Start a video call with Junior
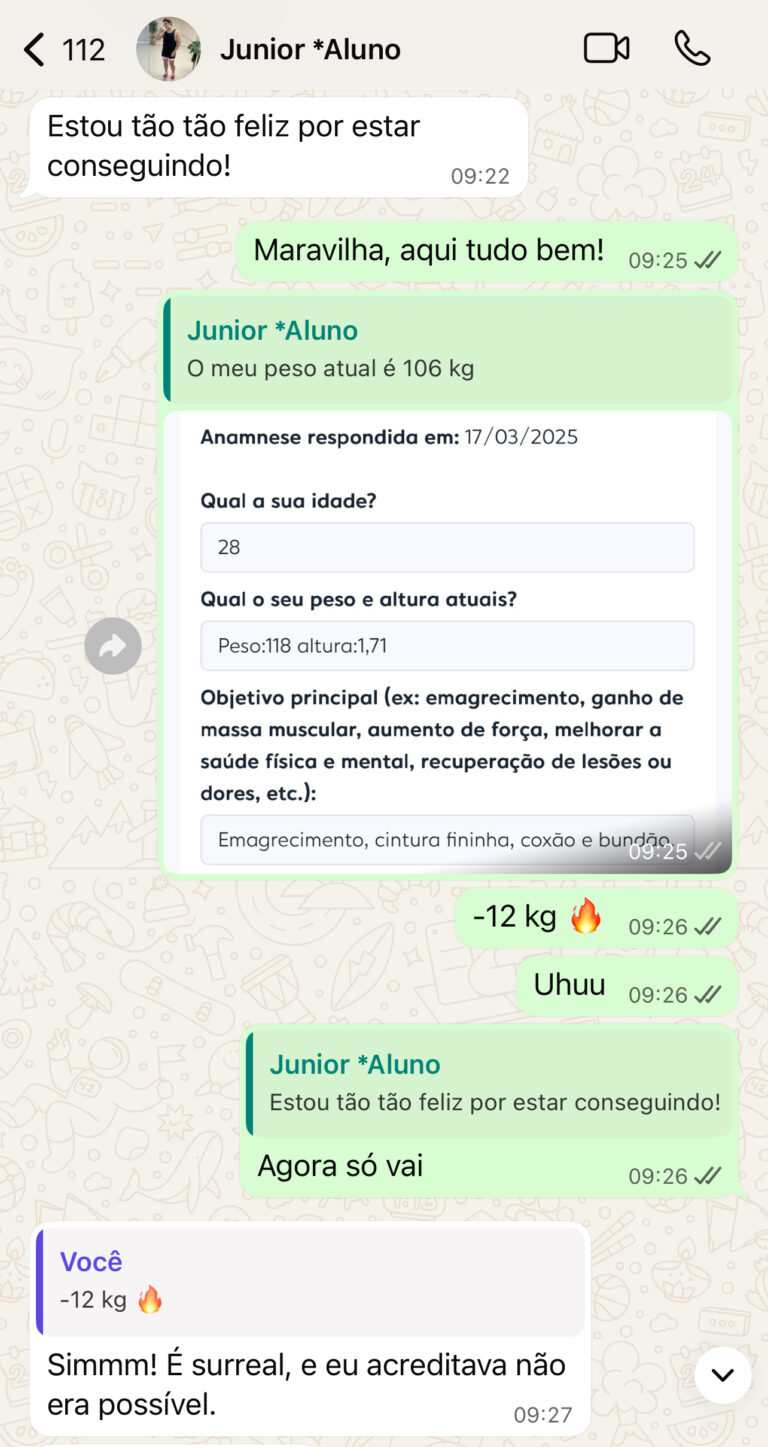Screen dimensions: 768x1447 click(606, 48)
